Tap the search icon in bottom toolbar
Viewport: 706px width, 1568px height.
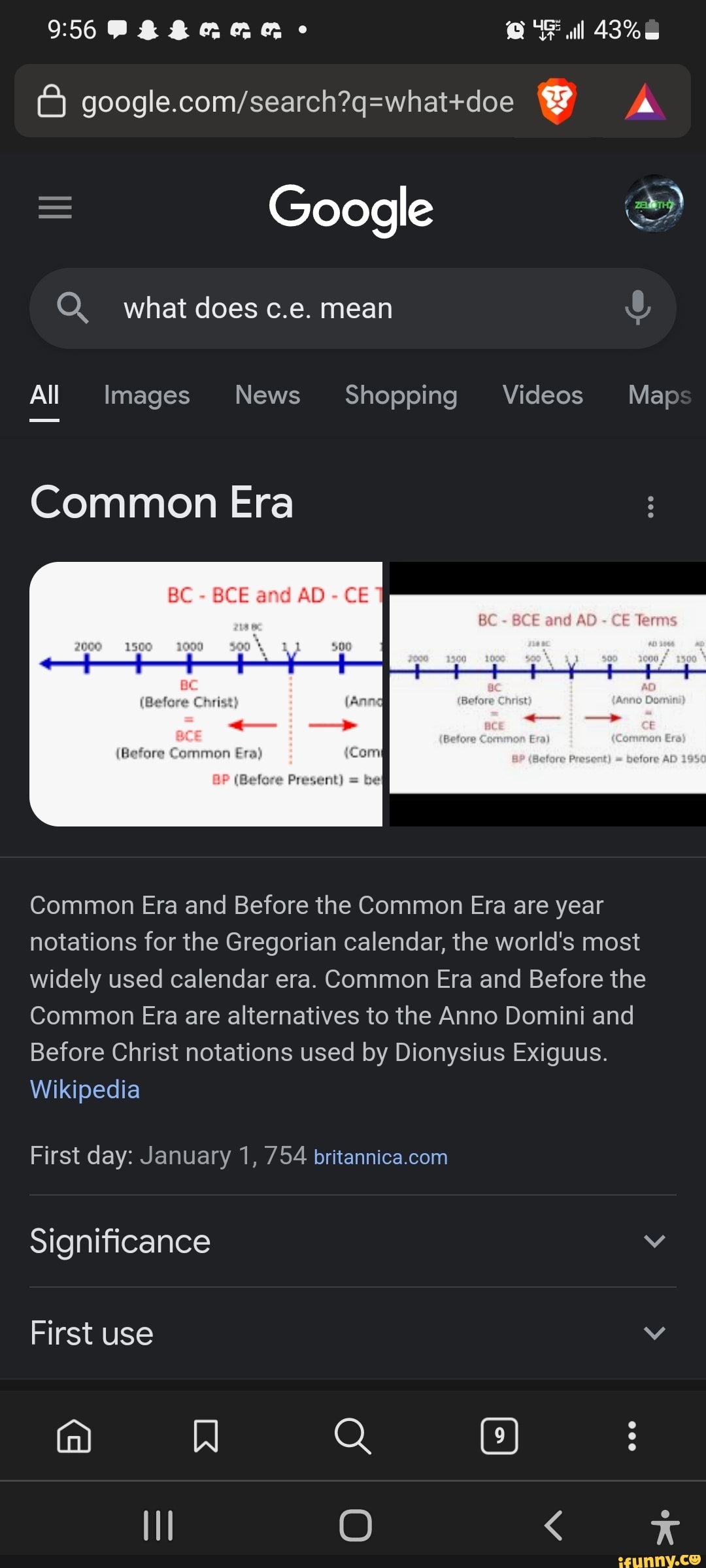353,1435
